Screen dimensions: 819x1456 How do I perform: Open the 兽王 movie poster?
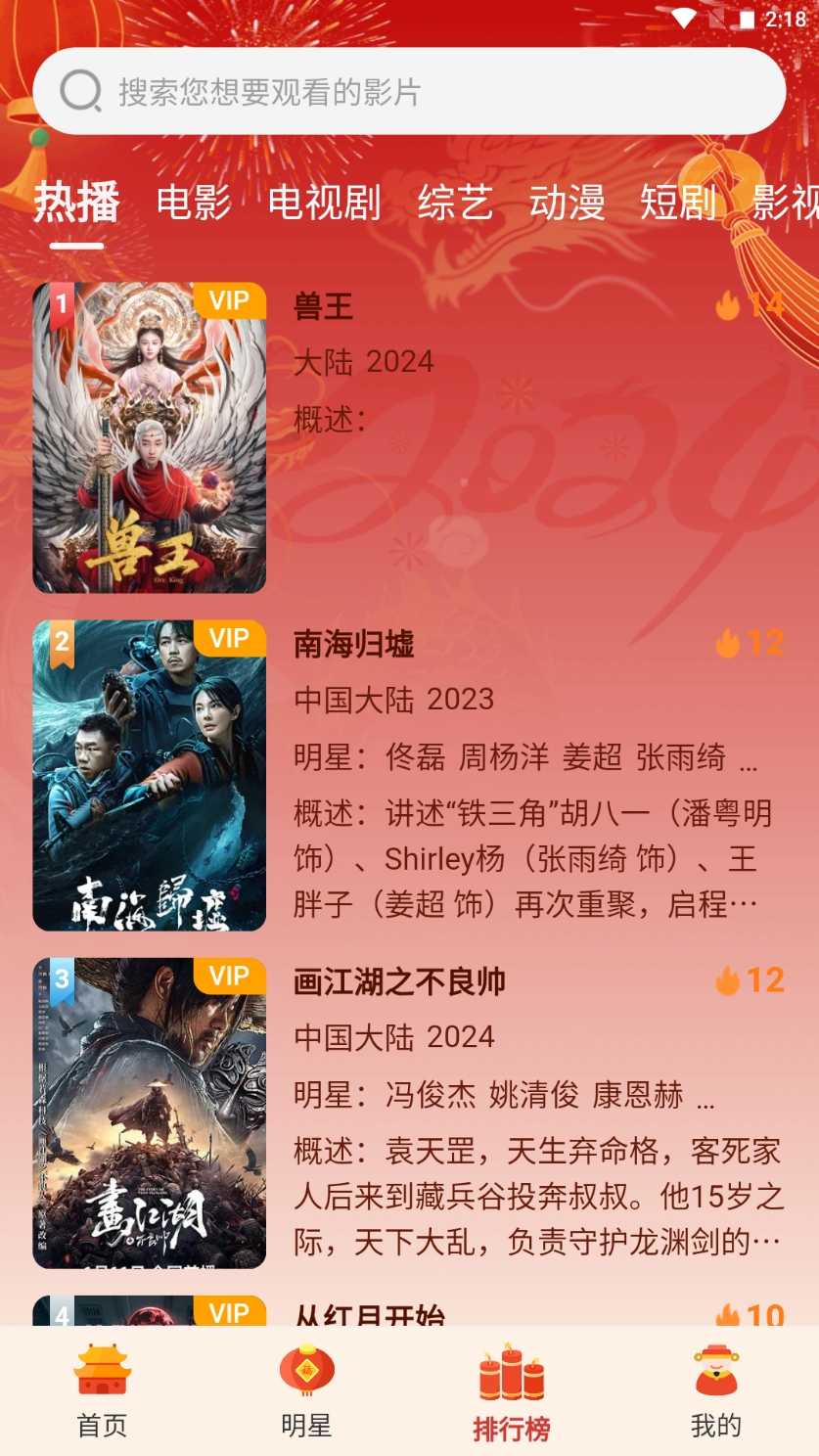[x=150, y=437]
